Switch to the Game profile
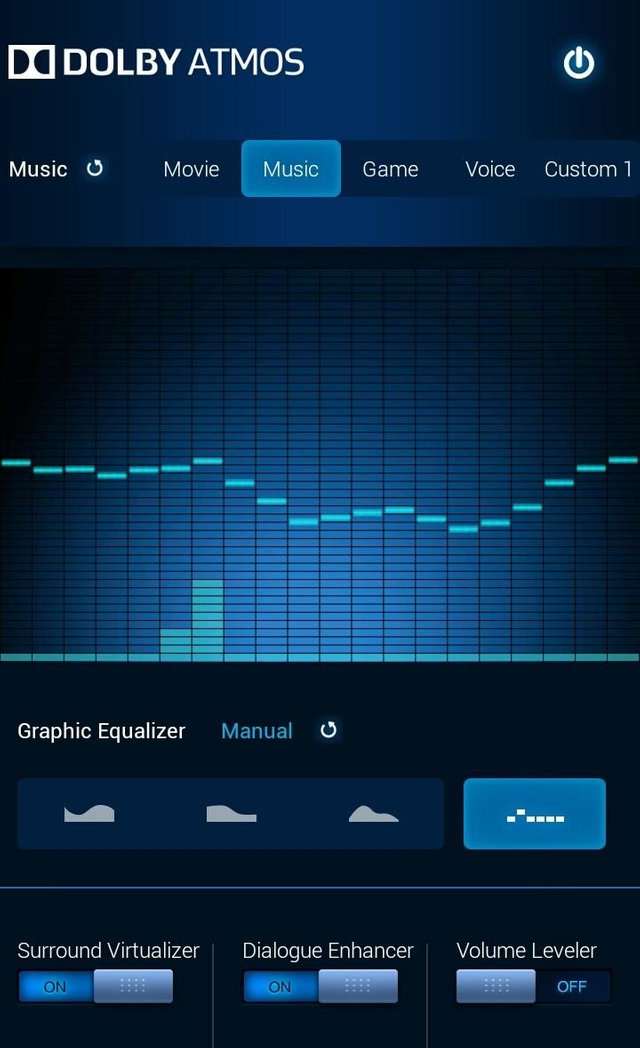The image size is (640, 1048). pyautogui.click(x=390, y=169)
